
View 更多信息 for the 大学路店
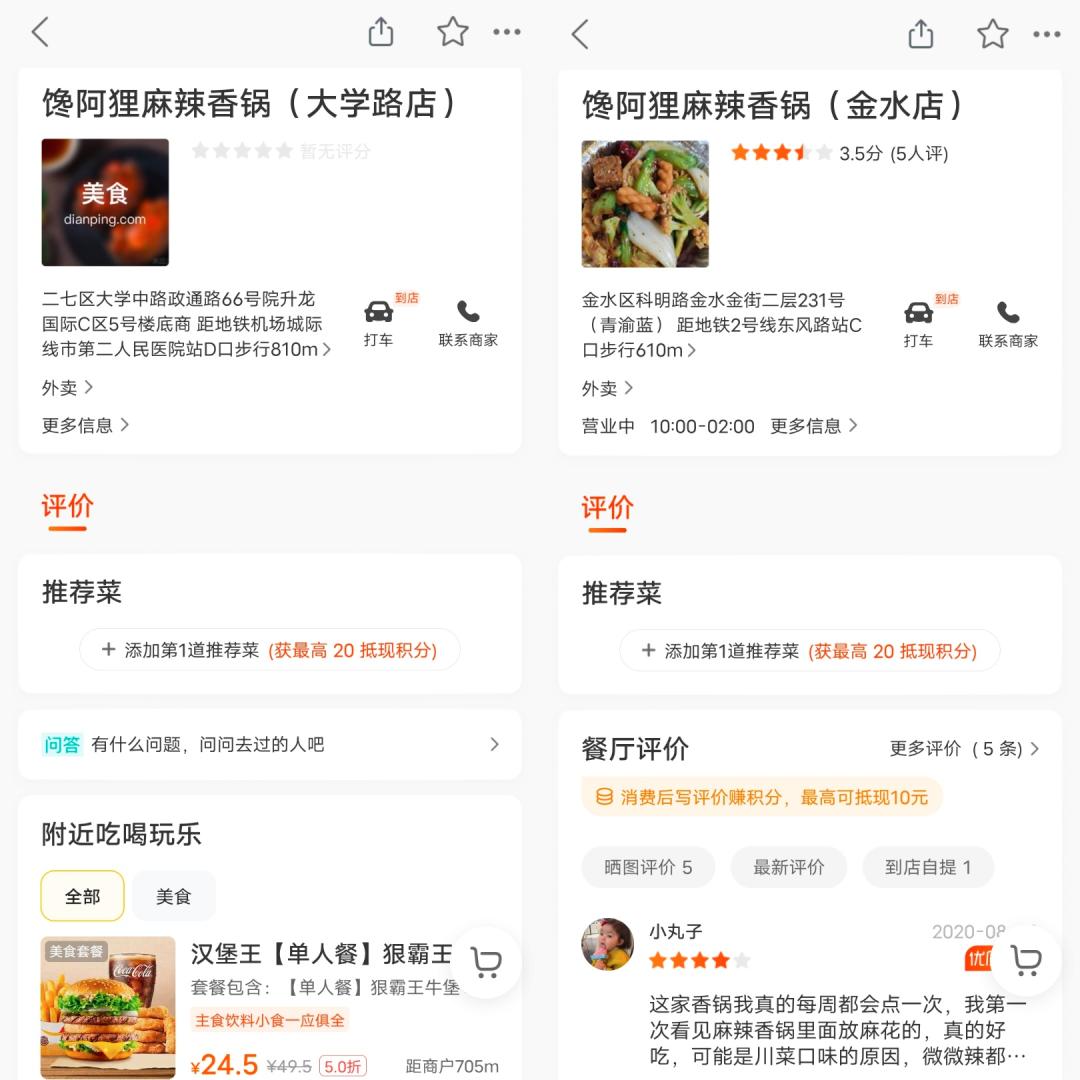pos(85,425)
